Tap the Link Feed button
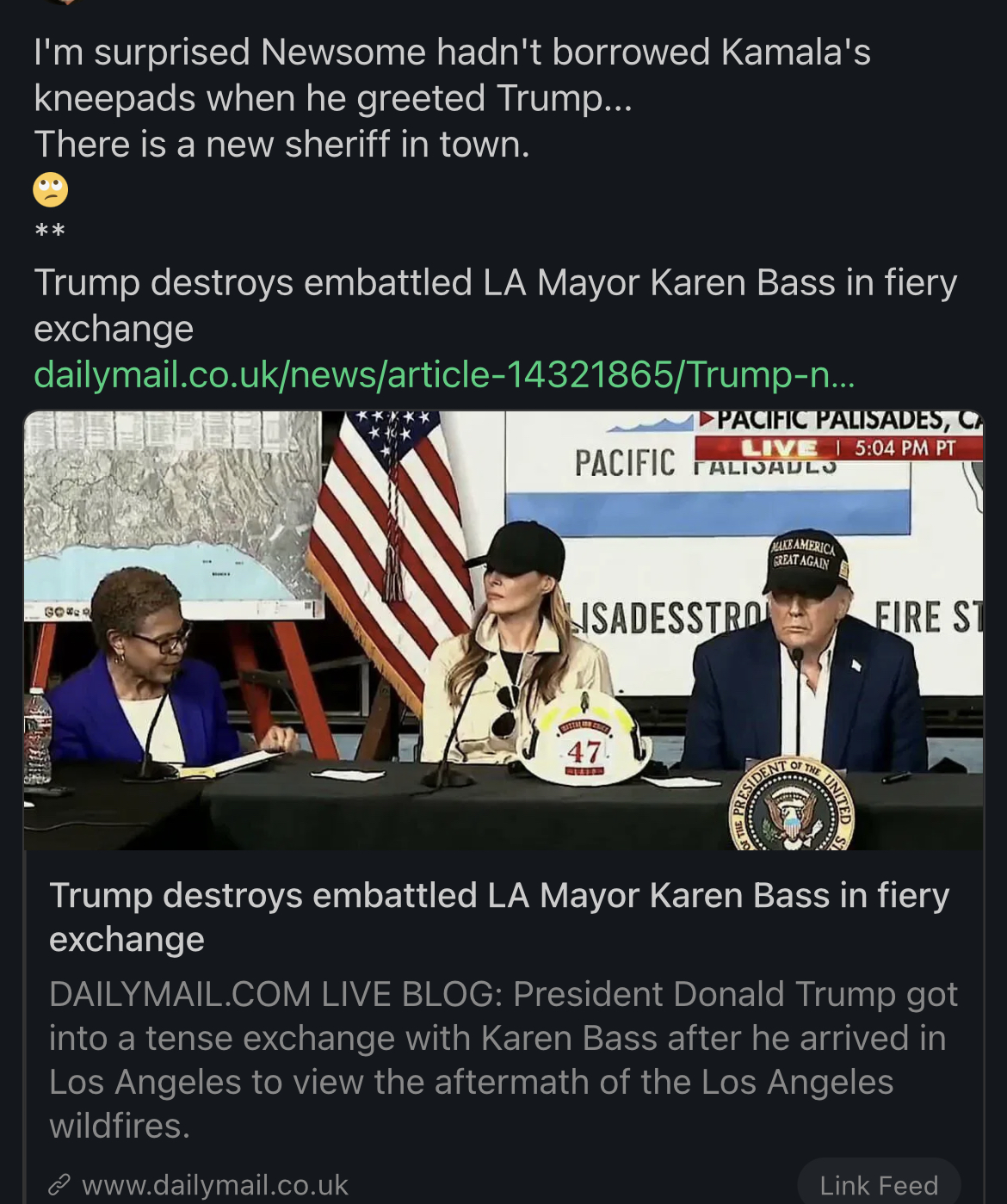The height and width of the screenshot is (1204, 1007). tap(878, 1185)
